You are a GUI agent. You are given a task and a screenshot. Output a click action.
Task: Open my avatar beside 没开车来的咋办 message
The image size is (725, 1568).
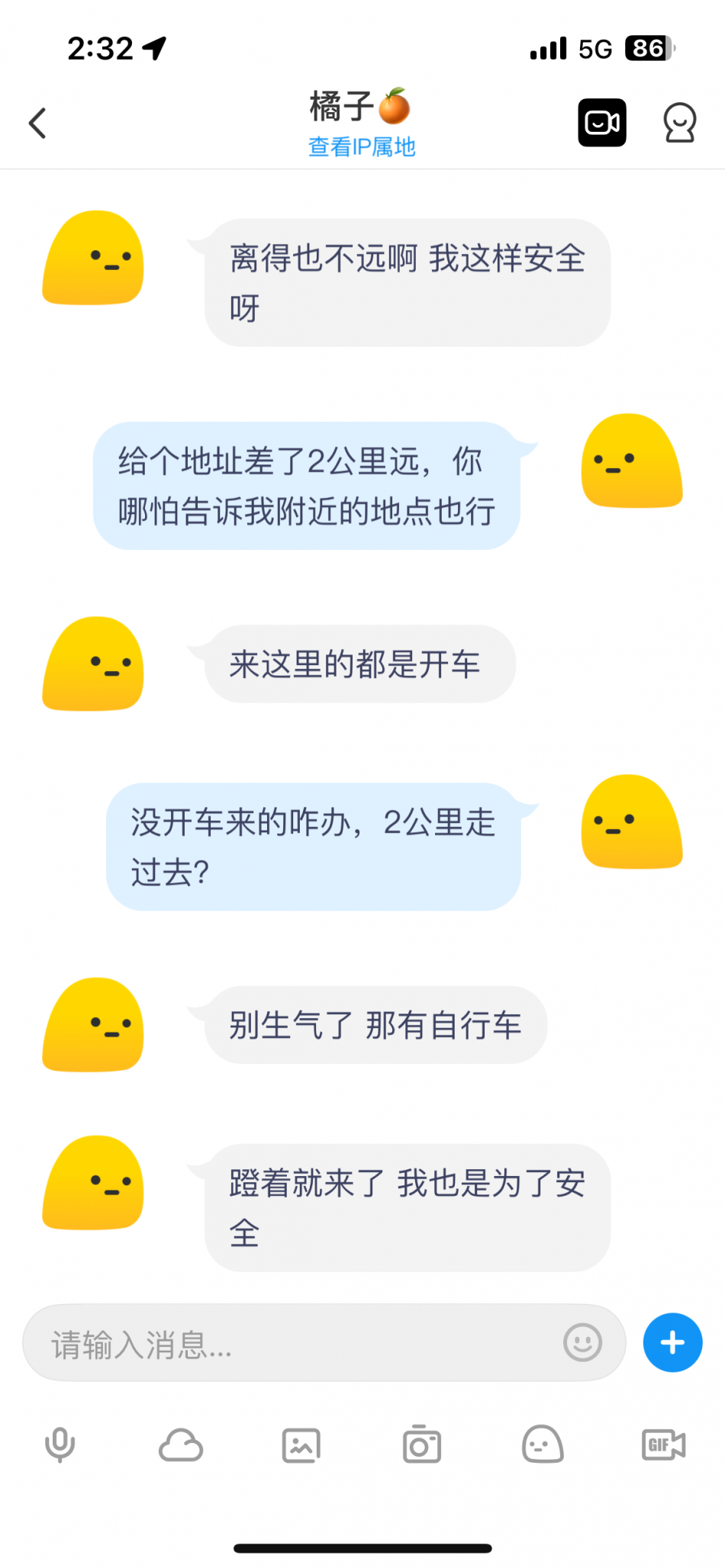click(632, 821)
